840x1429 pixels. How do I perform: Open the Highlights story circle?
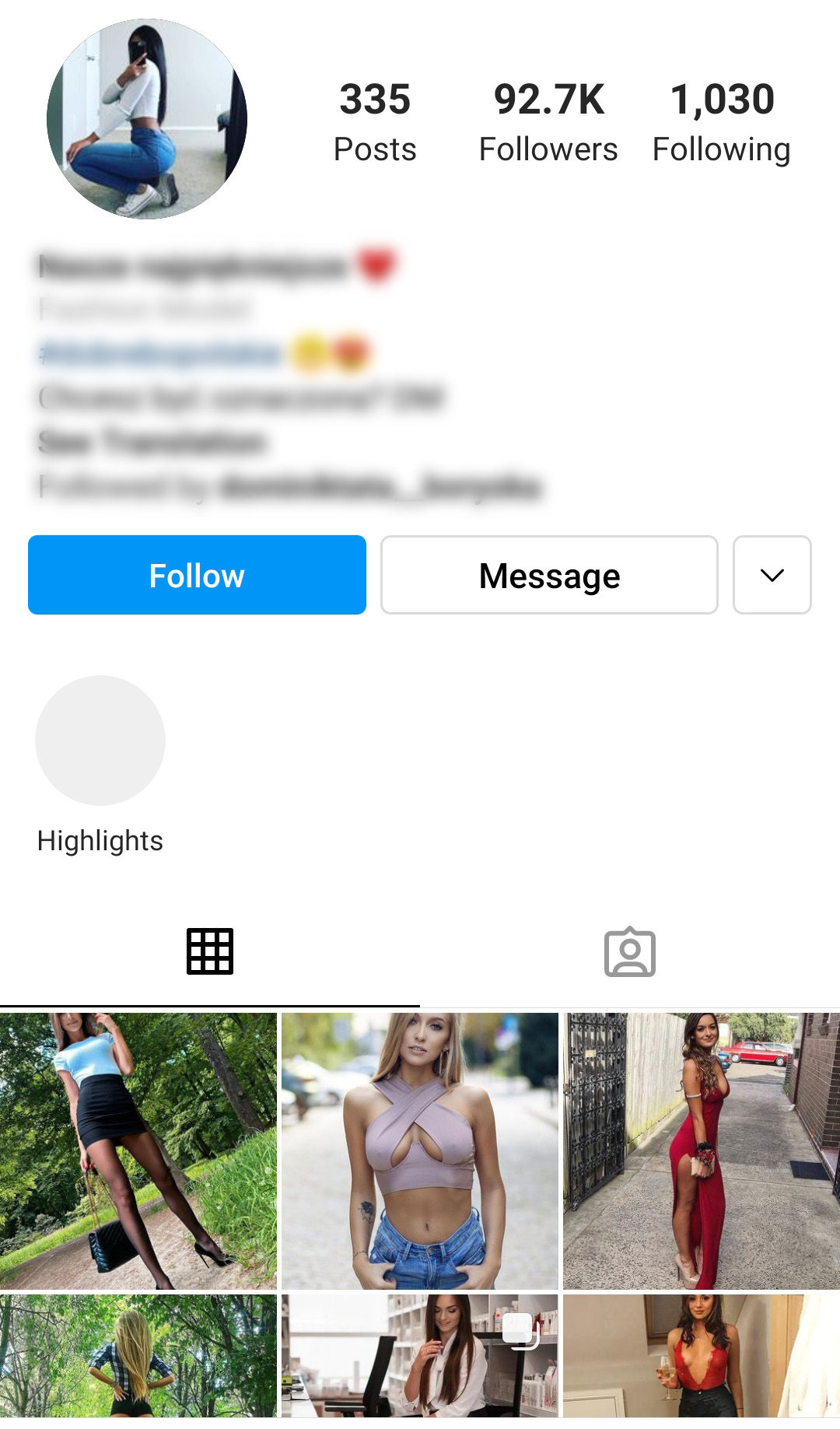100,741
